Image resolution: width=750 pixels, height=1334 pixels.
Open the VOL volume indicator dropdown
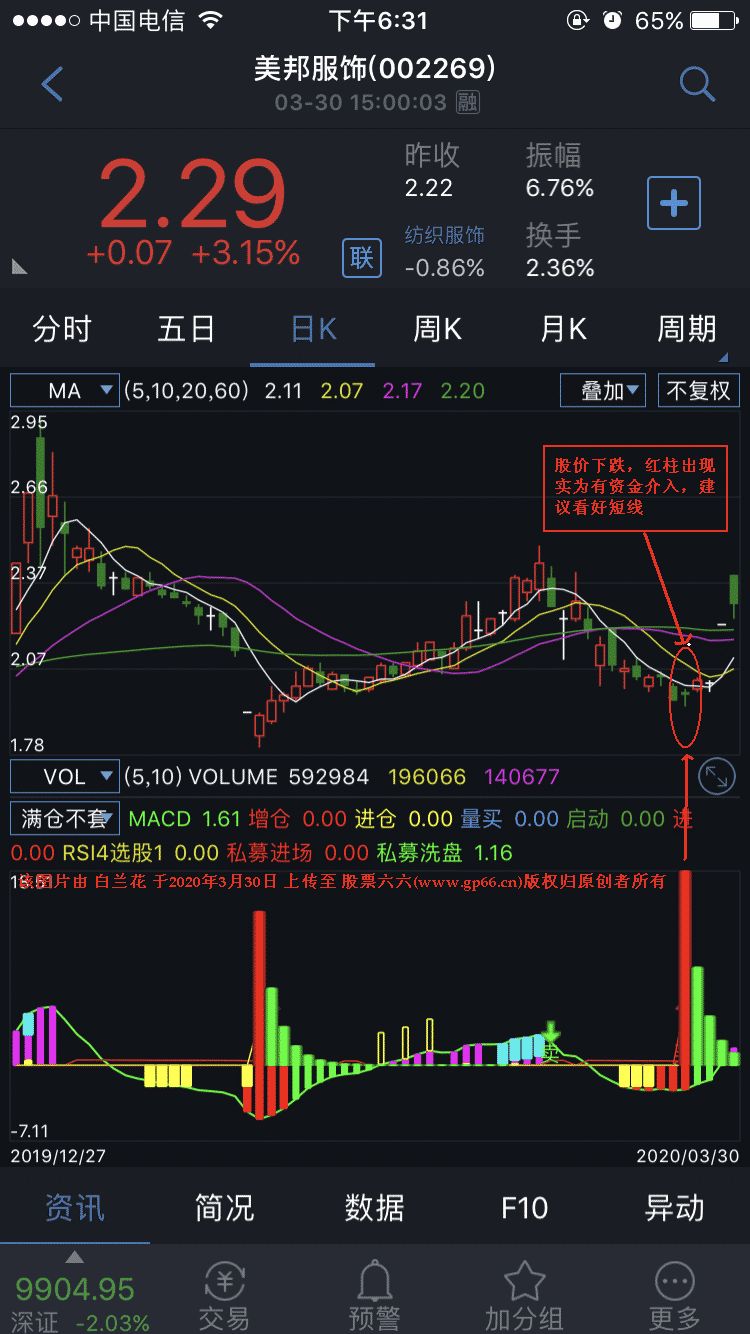[64, 776]
